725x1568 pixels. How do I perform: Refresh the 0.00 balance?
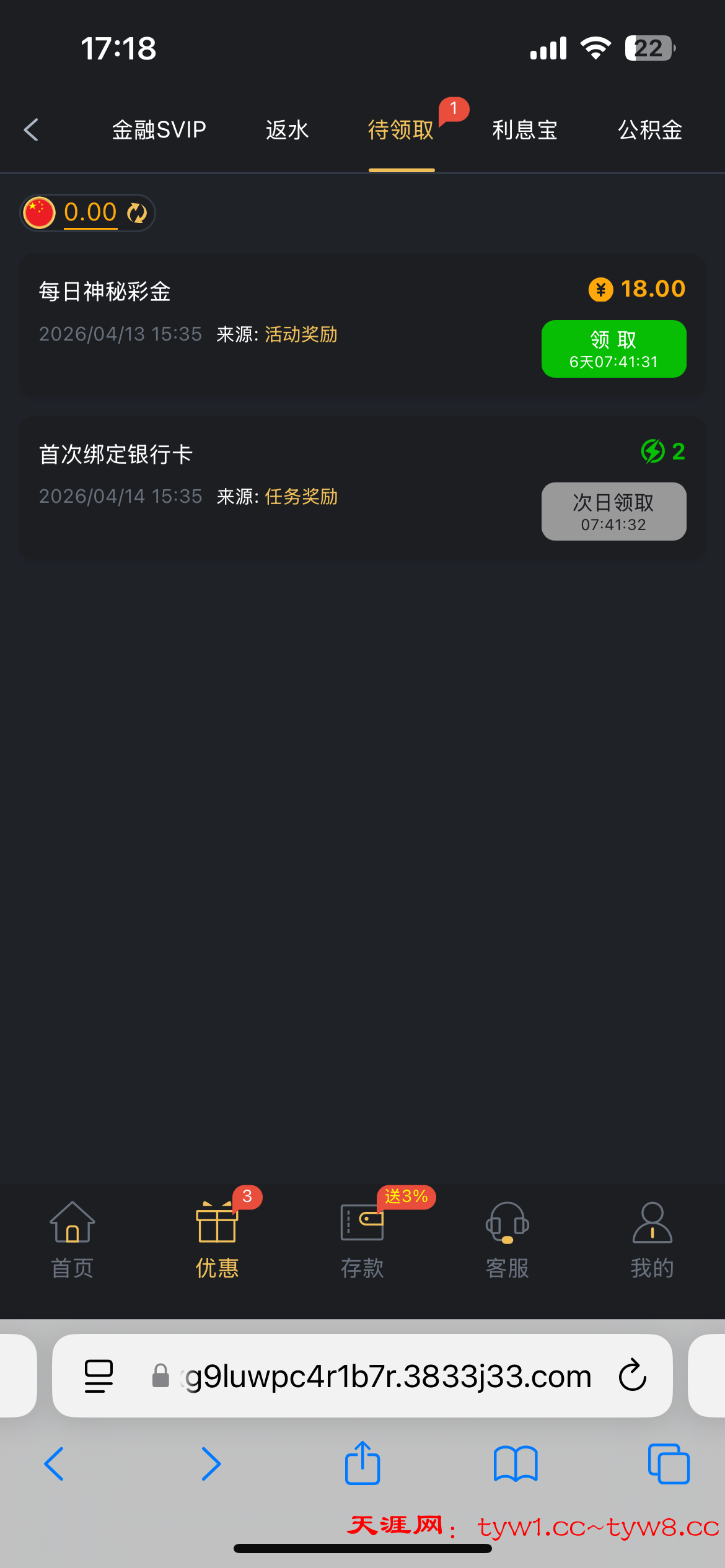click(137, 213)
